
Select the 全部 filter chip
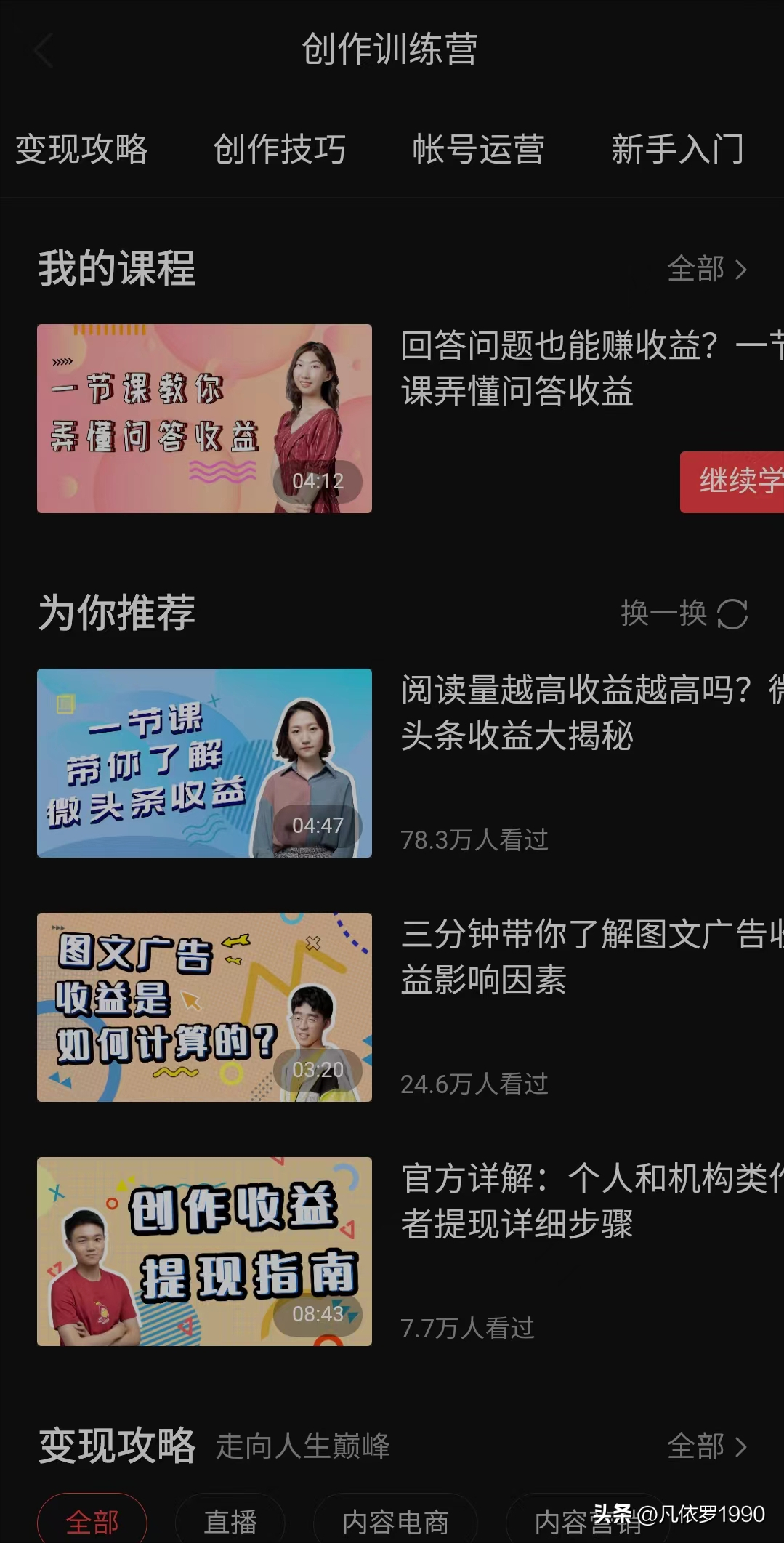pyautogui.click(x=92, y=1520)
